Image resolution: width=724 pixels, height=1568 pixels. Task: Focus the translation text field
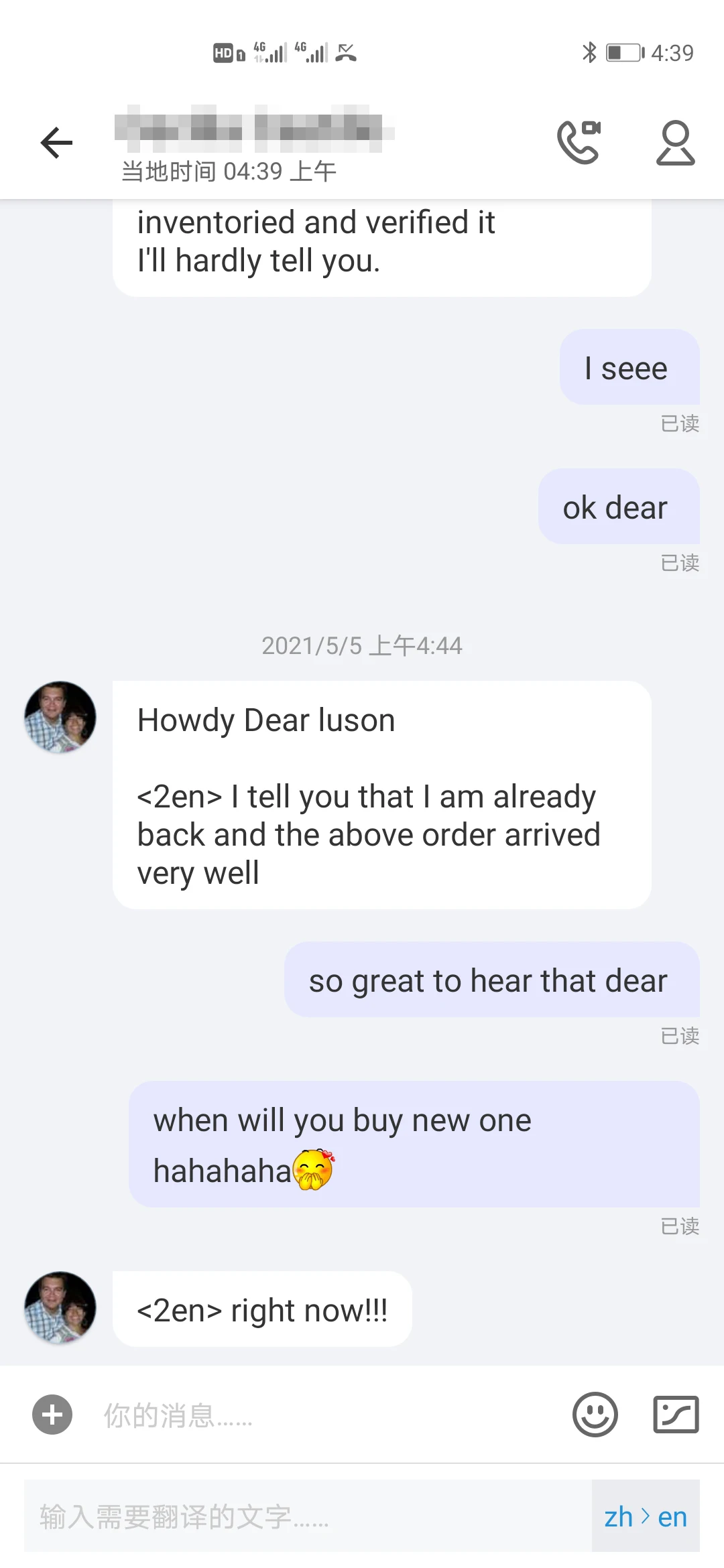308,1516
